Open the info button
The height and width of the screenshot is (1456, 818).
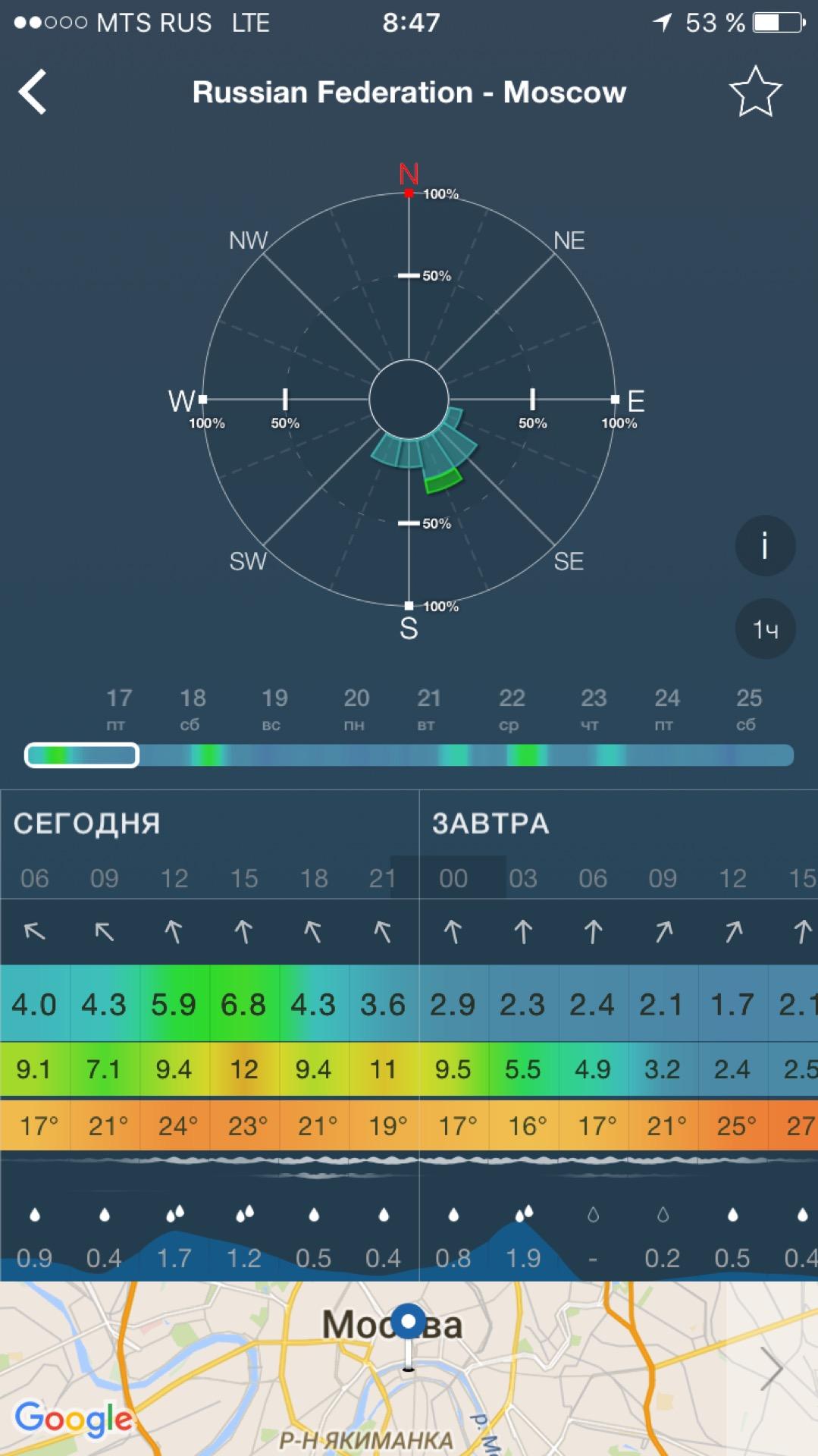coord(765,546)
